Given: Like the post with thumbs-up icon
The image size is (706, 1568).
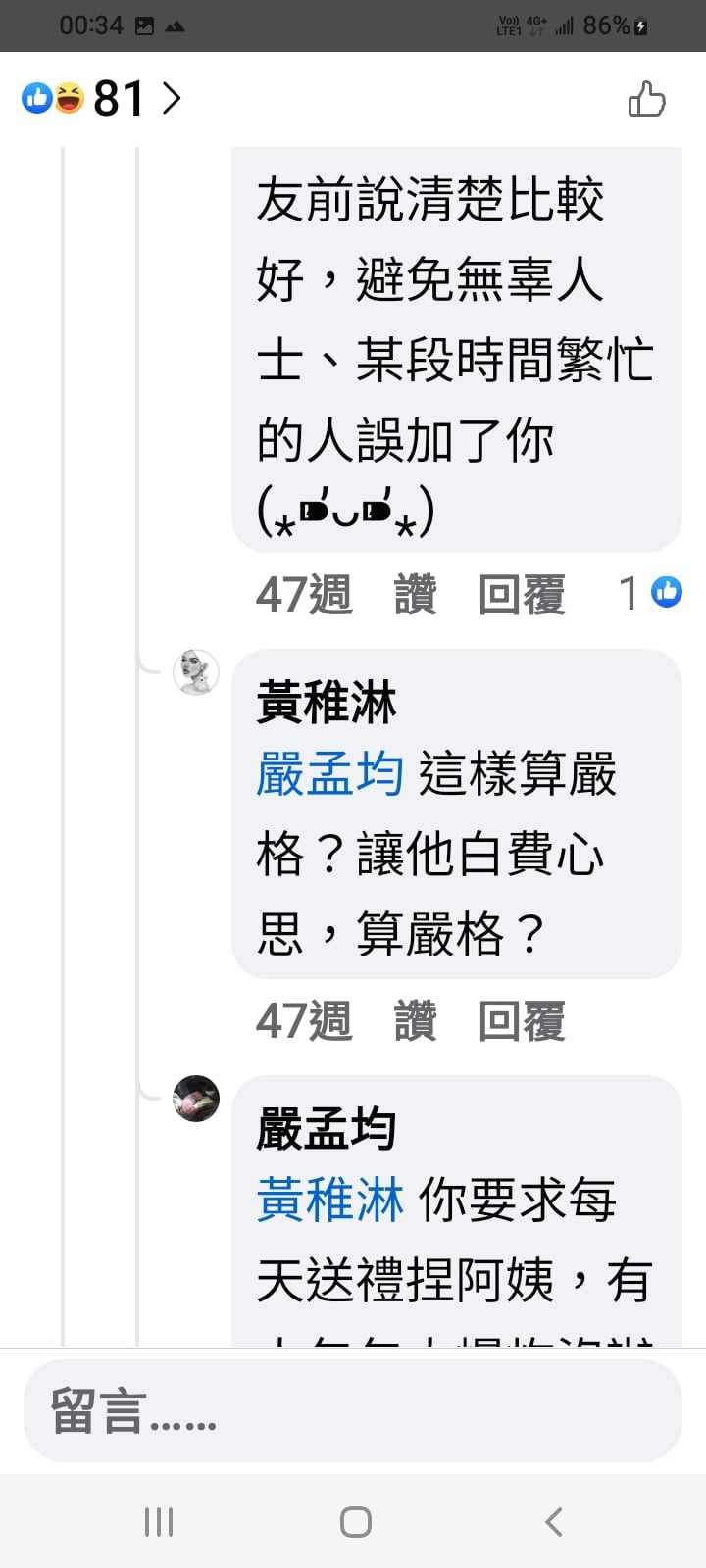Looking at the screenshot, I should click(646, 99).
